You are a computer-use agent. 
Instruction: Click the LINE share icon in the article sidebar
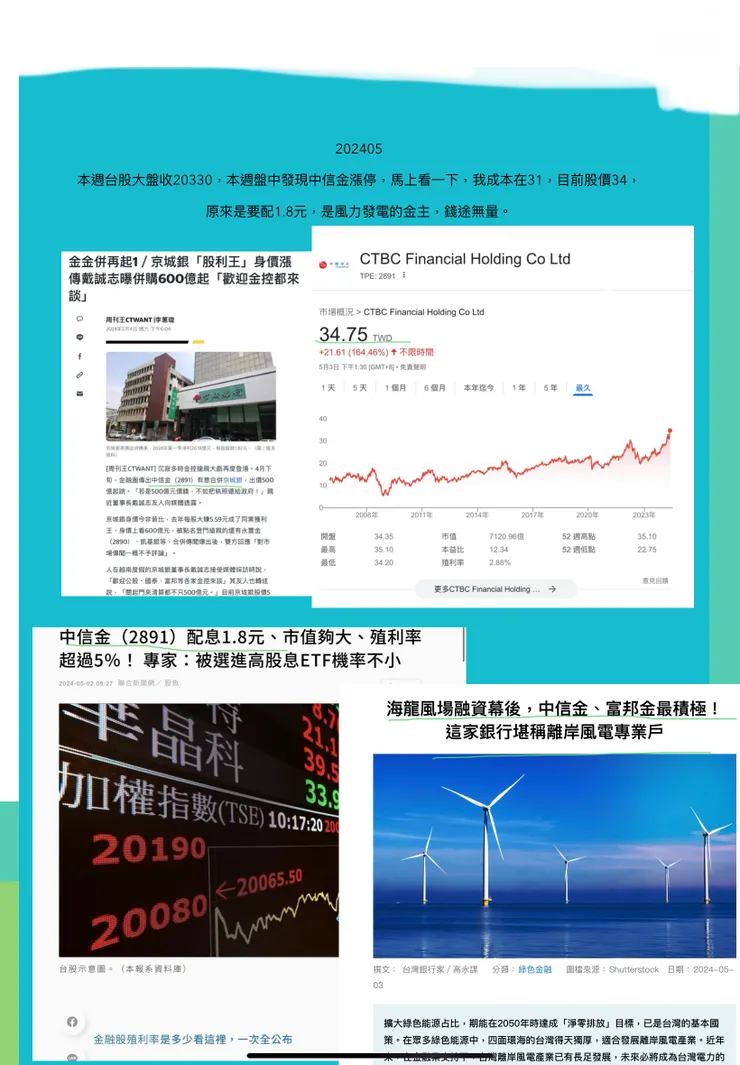(80, 337)
